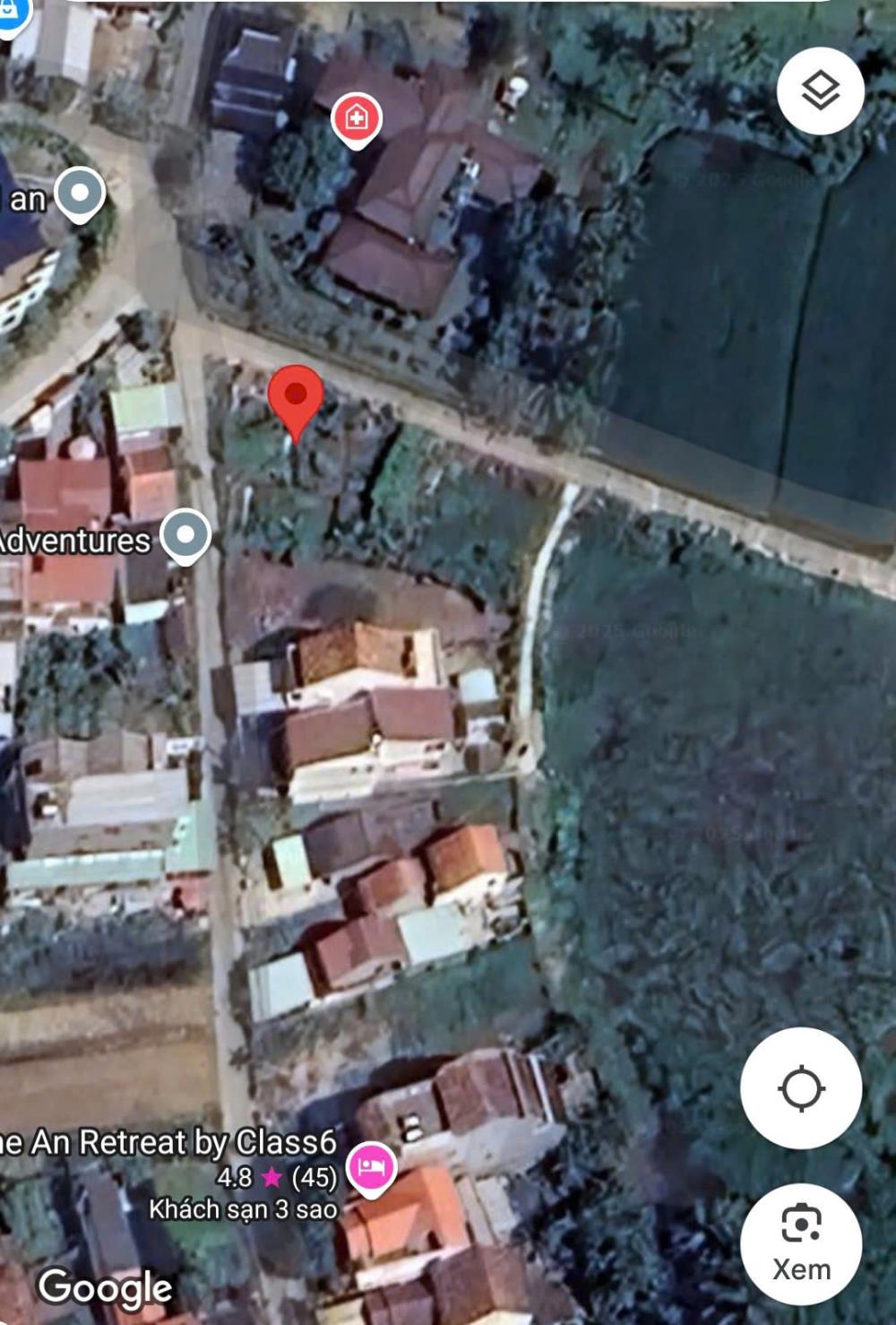Center the map on my location
This screenshot has width=896, height=1325.
(801, 1088)
